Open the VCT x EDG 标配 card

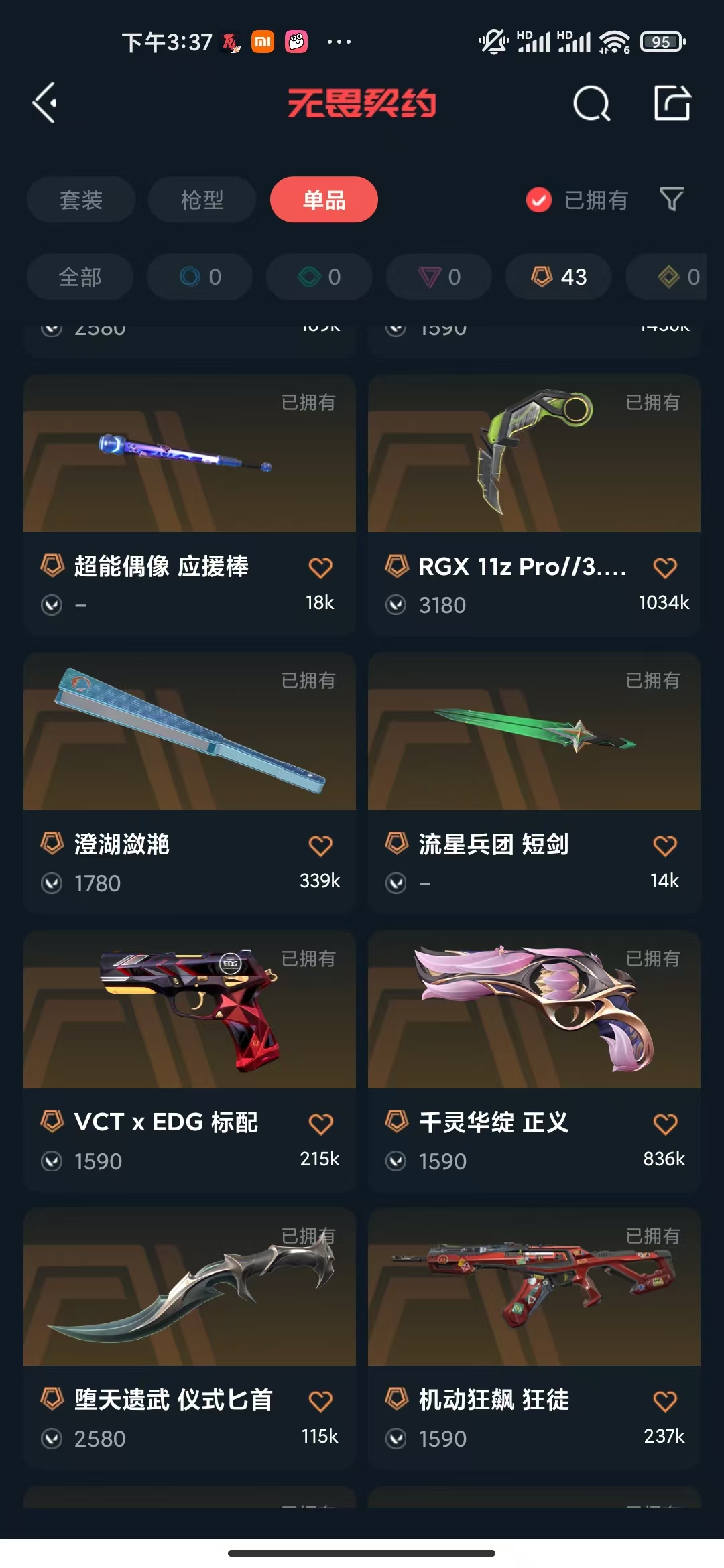[x=190, y=1061]
